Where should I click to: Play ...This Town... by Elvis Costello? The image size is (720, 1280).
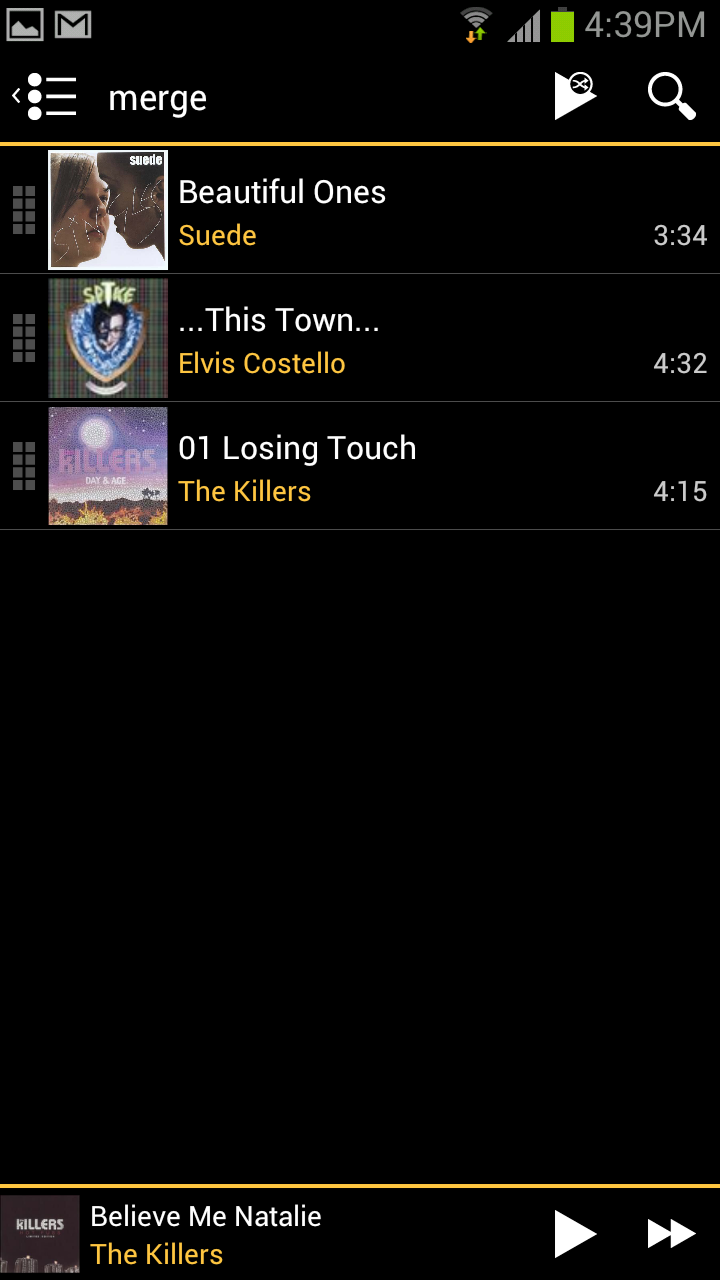[x=400, y=339]
